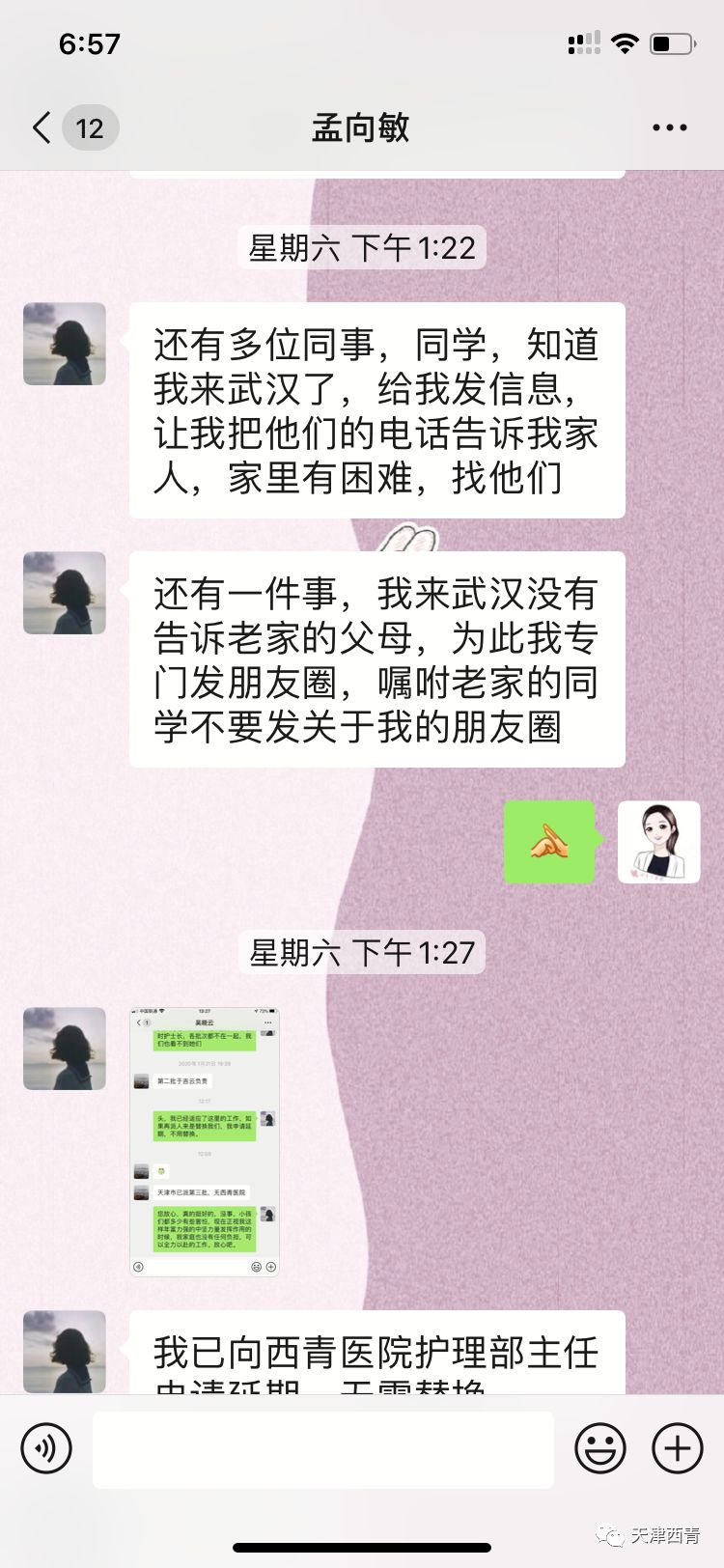Image resolution: width=724 pixels, height=1568 pixels.
Task: Open the plus attachment menu
Action: 678,1448
